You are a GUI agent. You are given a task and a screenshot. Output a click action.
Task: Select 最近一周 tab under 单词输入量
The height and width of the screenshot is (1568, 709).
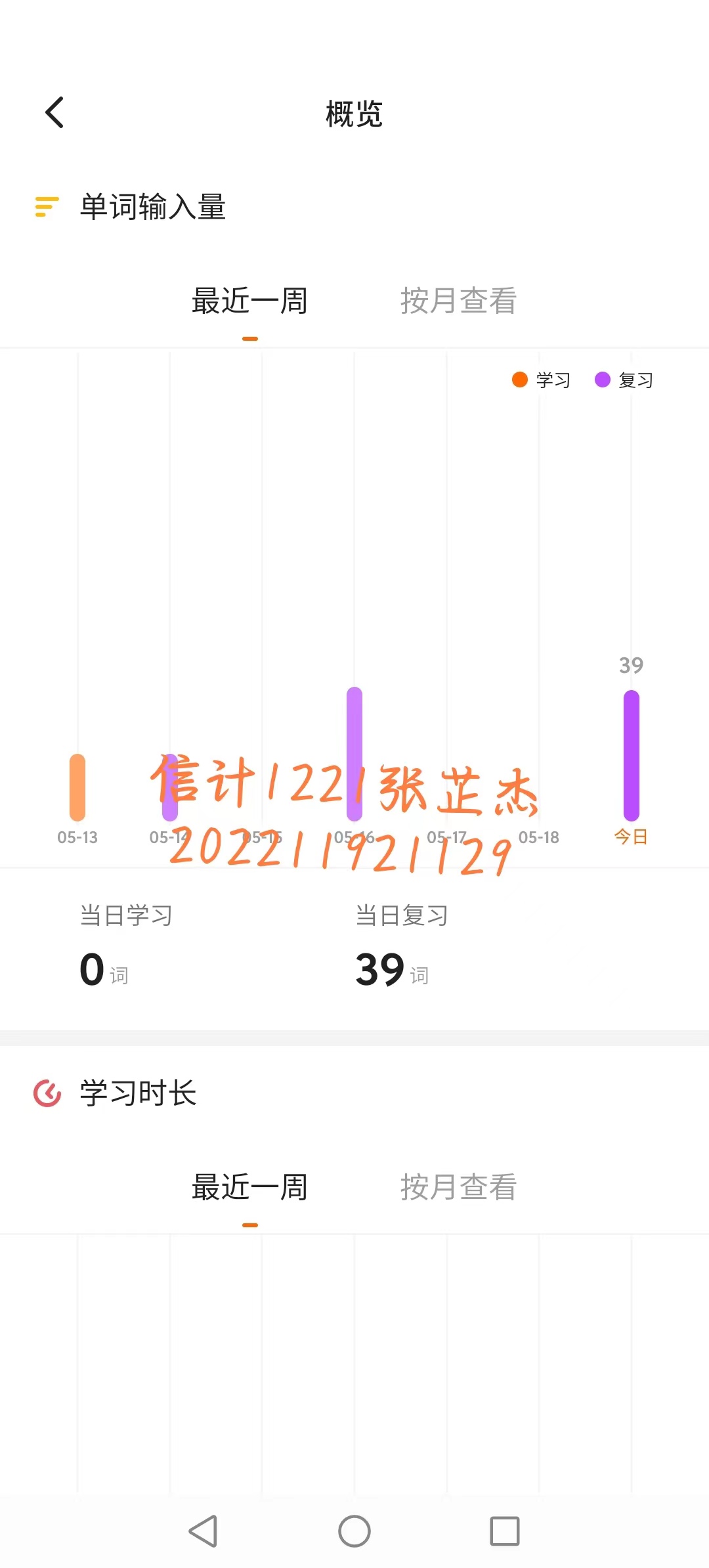tap(249, 301)
